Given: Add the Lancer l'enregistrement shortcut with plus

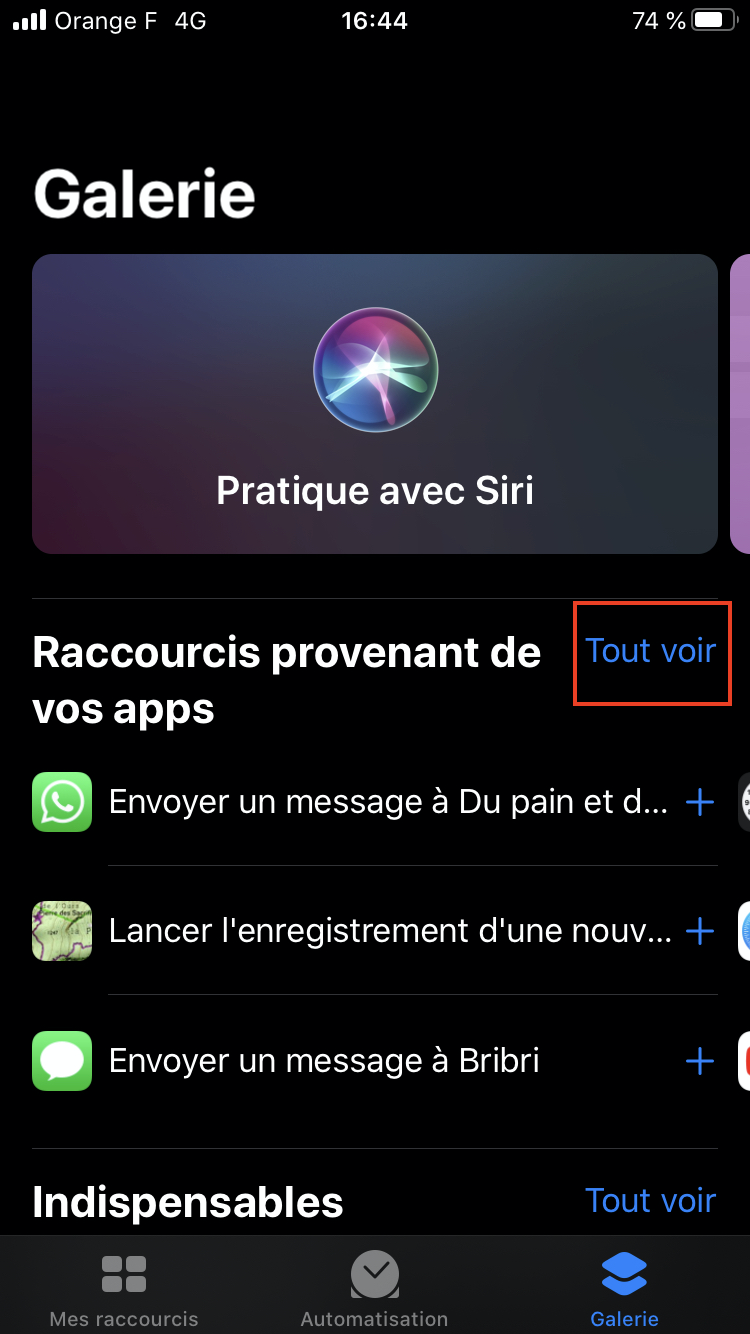Looking at the screenshot, I should (x=700, y=931).
